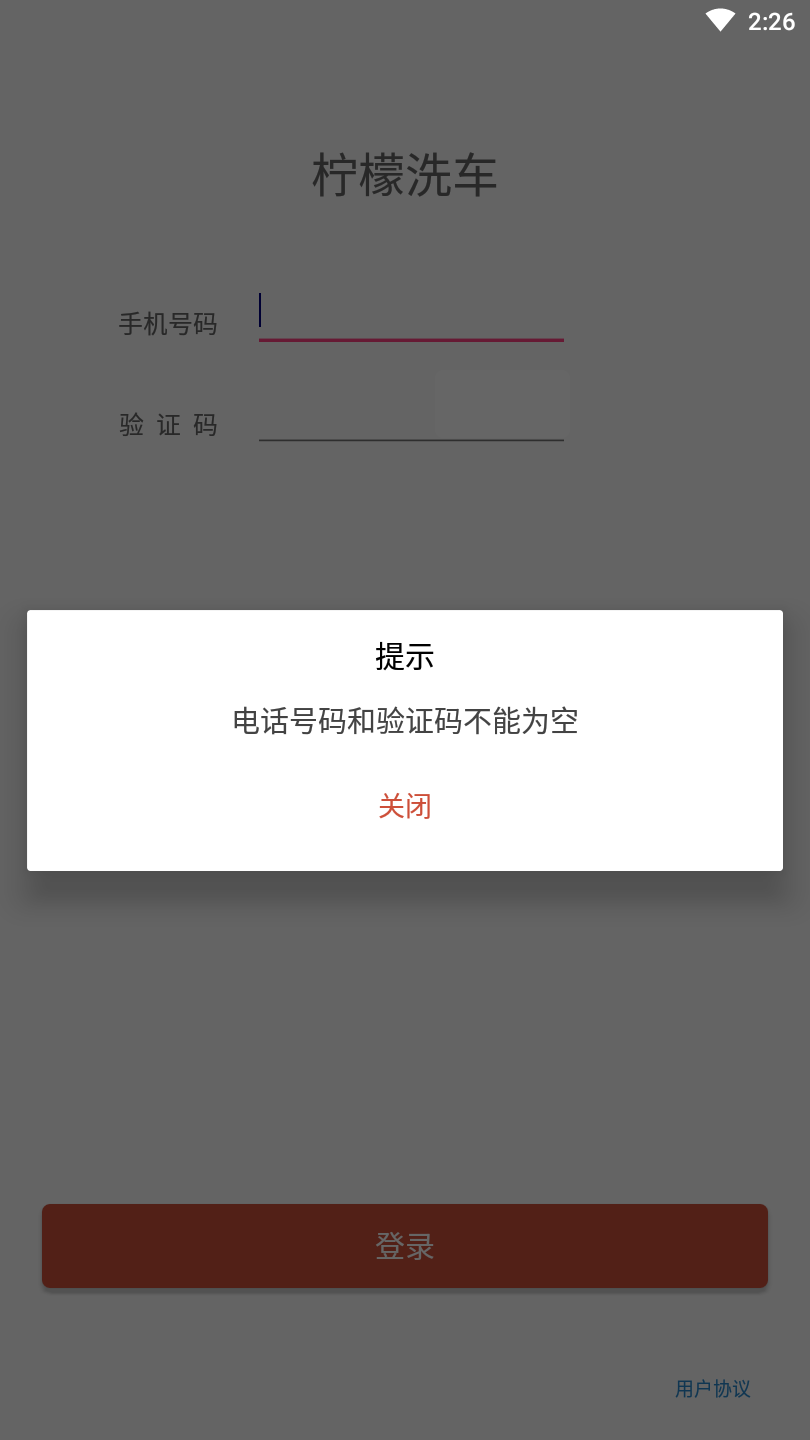Tap the 登录 login button
The width and height of the screenshot is (810, 1440).
pos(404,1246)
